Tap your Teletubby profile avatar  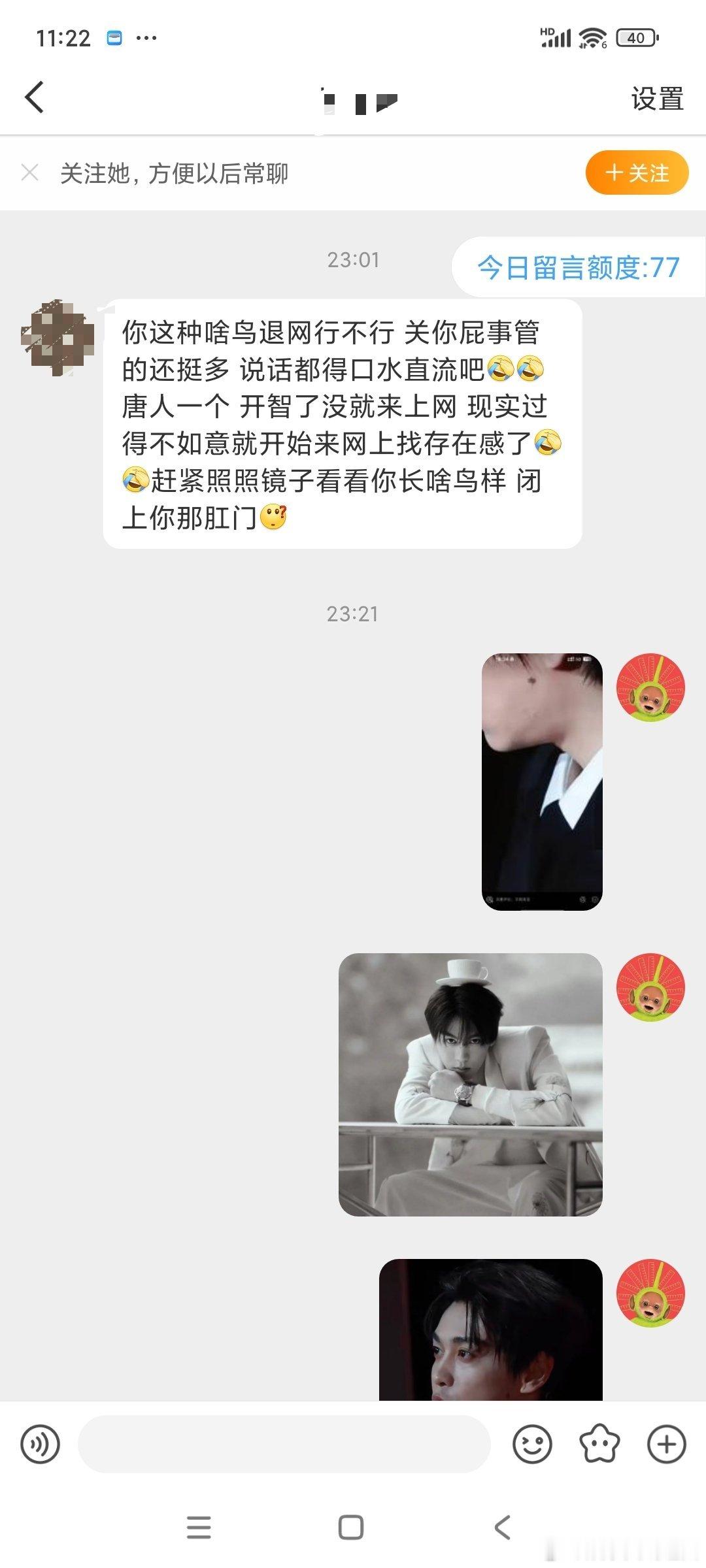(x=650, y=689)
